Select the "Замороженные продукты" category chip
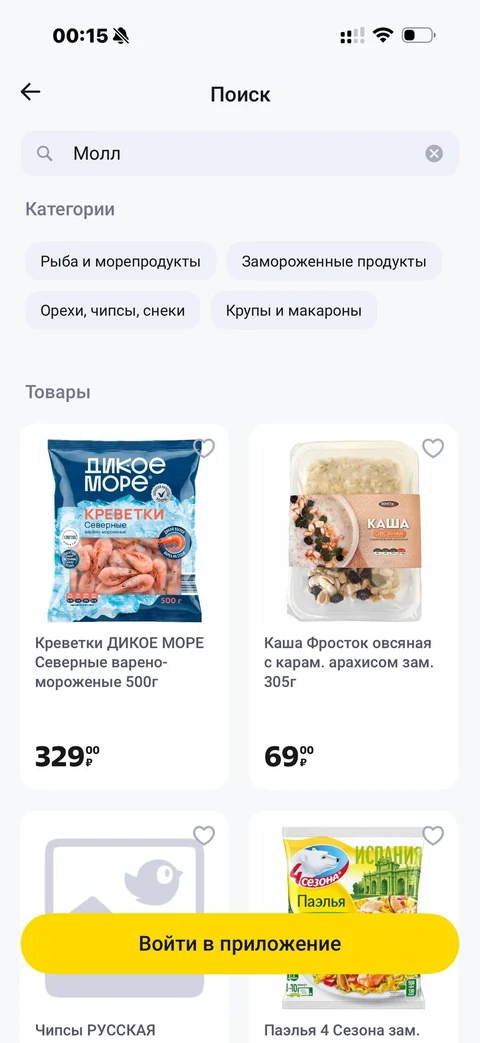This screenshot has height=1043, width=480. tap(334, 261)
